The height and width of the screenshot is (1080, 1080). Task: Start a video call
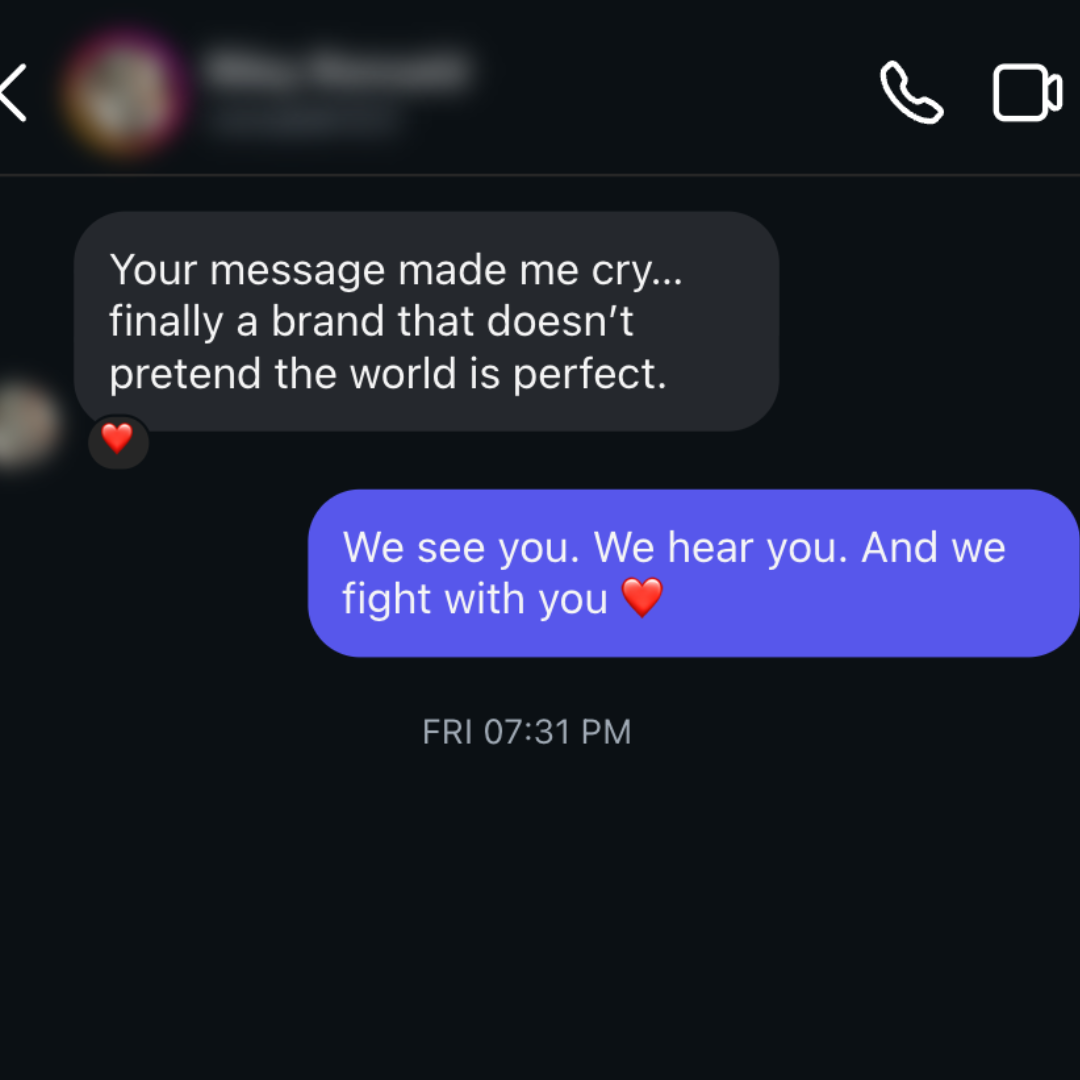[1026, 93]
